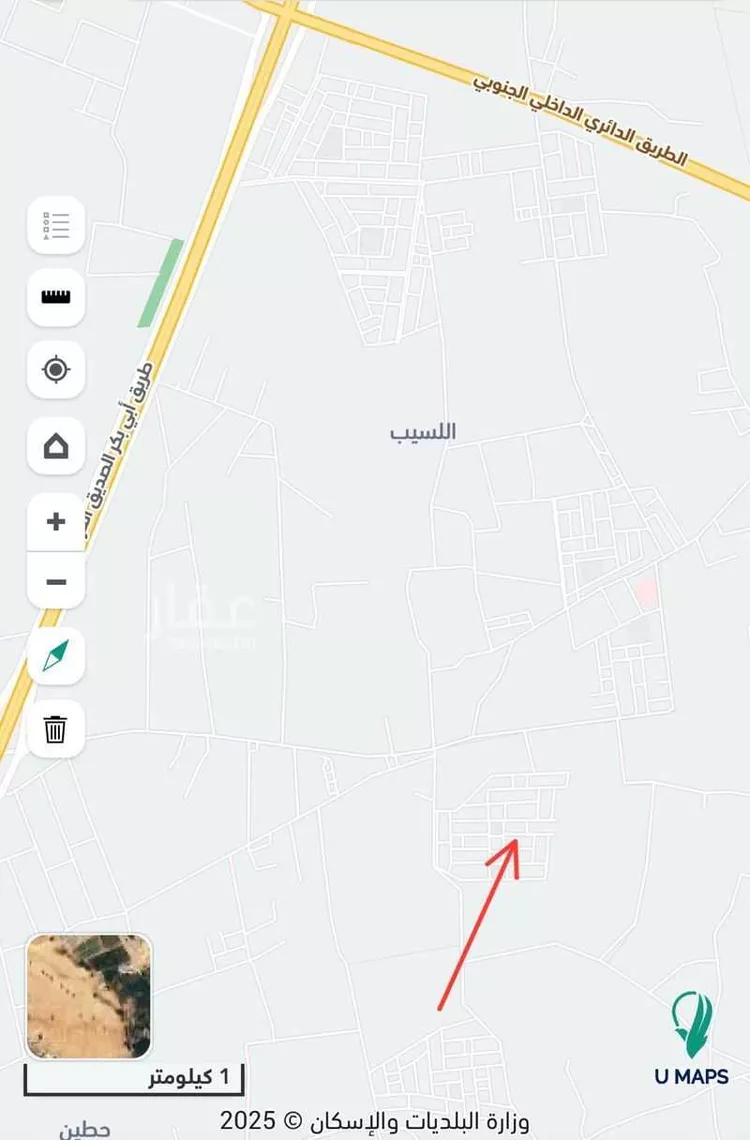The image size is (750, 1140).
Task: Open the map legend list icon
Action: (x=55, y=225)
